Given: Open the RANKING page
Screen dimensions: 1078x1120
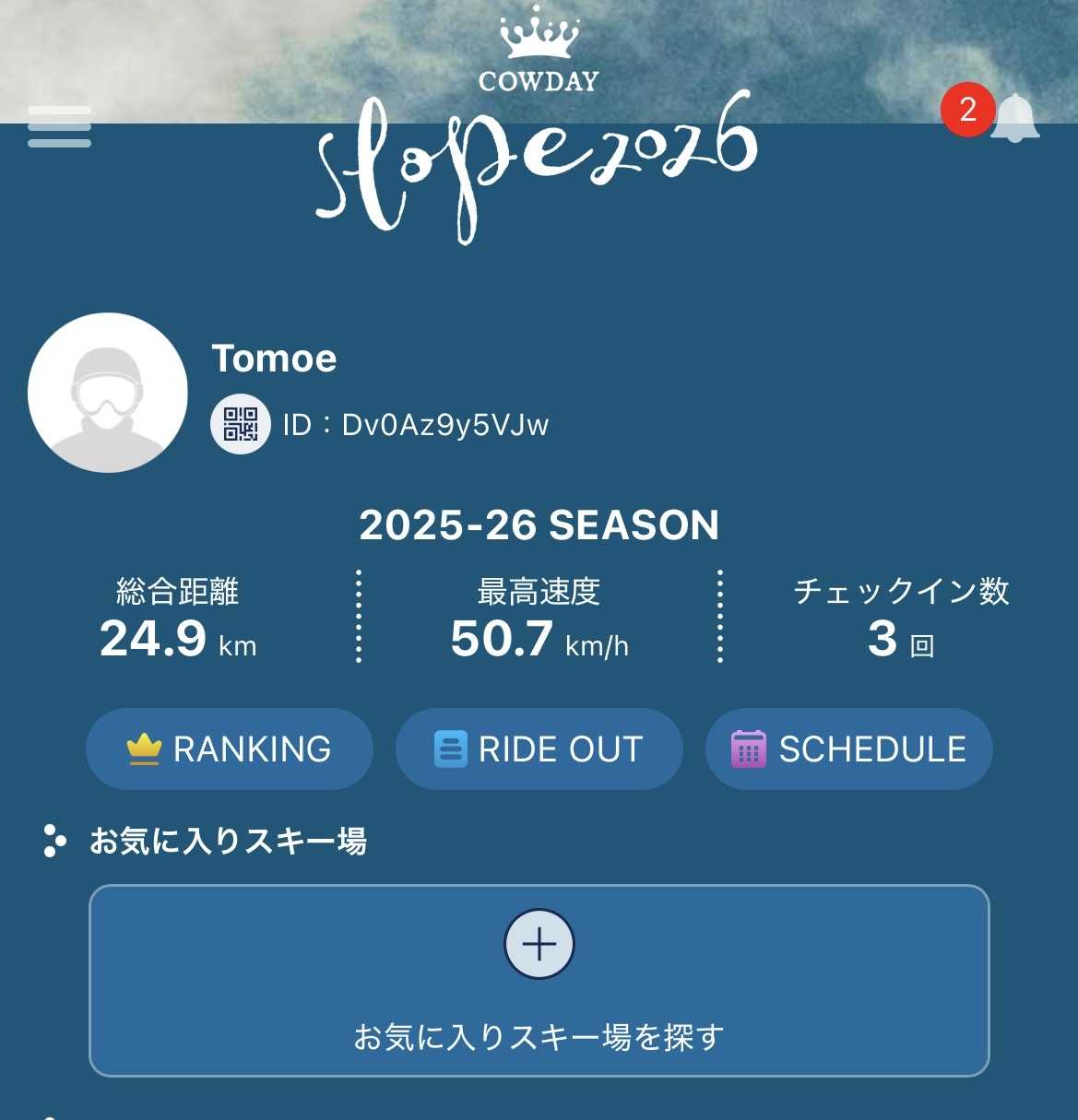Looking at the screenshot, I should (x=230, y=749).
